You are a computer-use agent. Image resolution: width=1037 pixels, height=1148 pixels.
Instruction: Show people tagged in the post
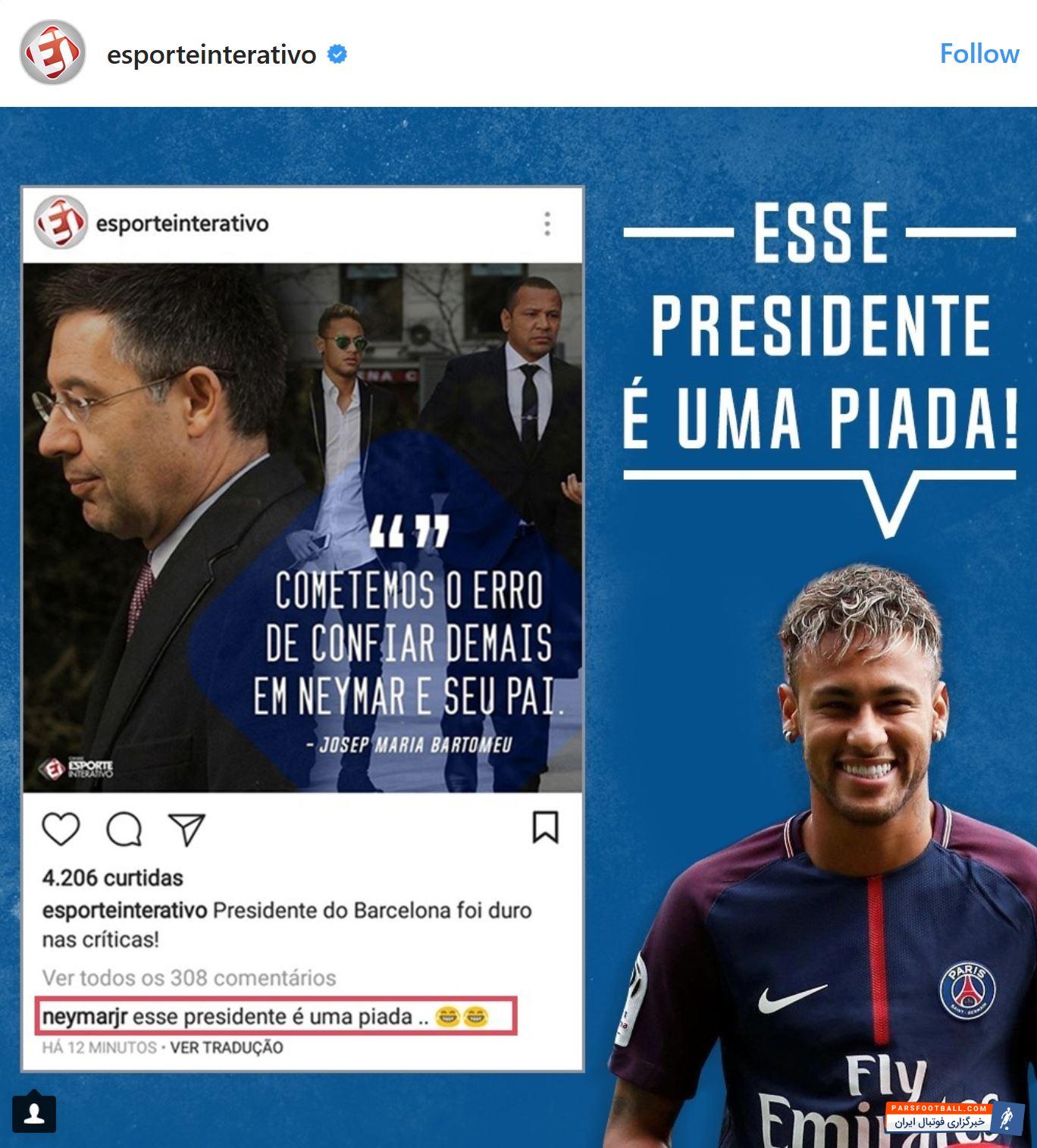pos(34,1113)
